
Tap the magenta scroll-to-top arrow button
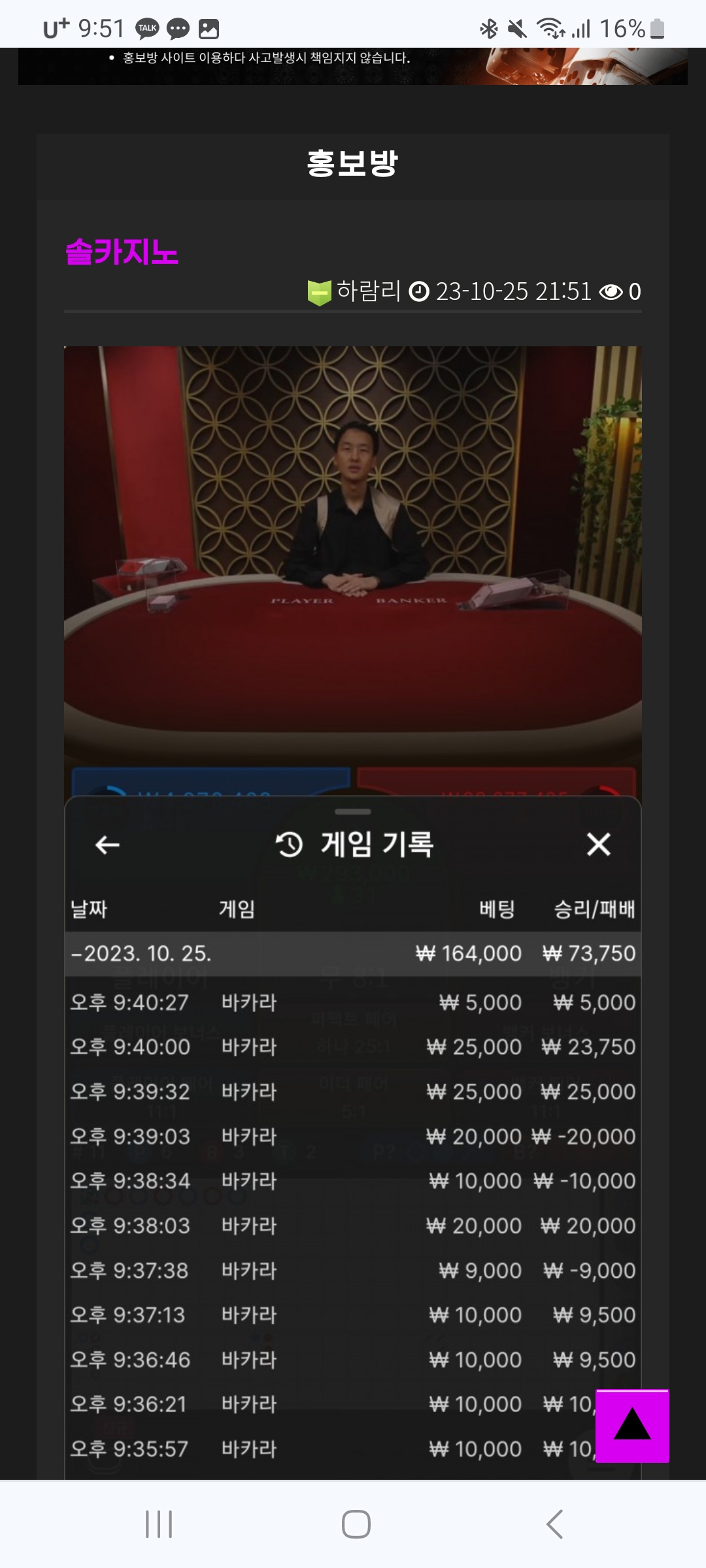tap(632, 1426)
